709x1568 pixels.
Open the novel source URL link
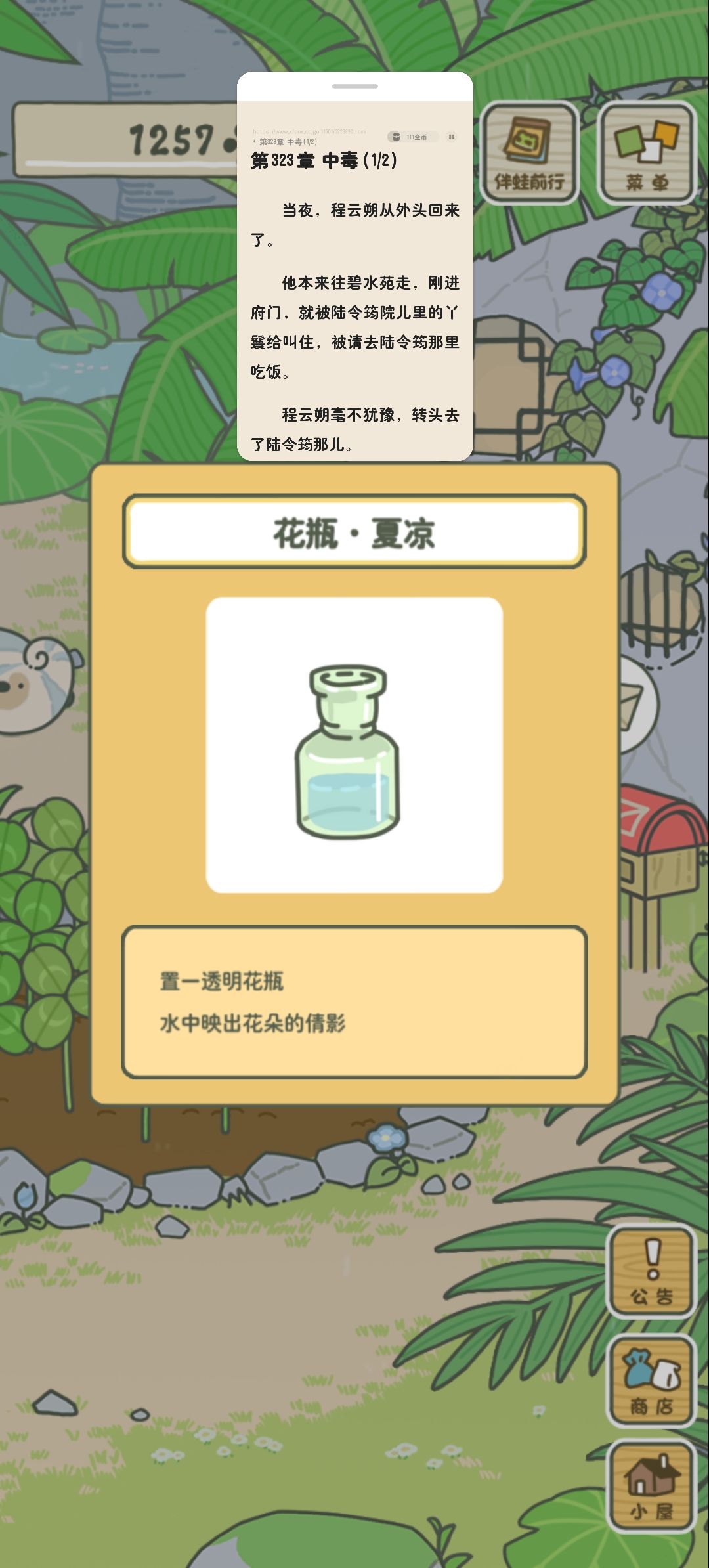click(x=309, y=131)
